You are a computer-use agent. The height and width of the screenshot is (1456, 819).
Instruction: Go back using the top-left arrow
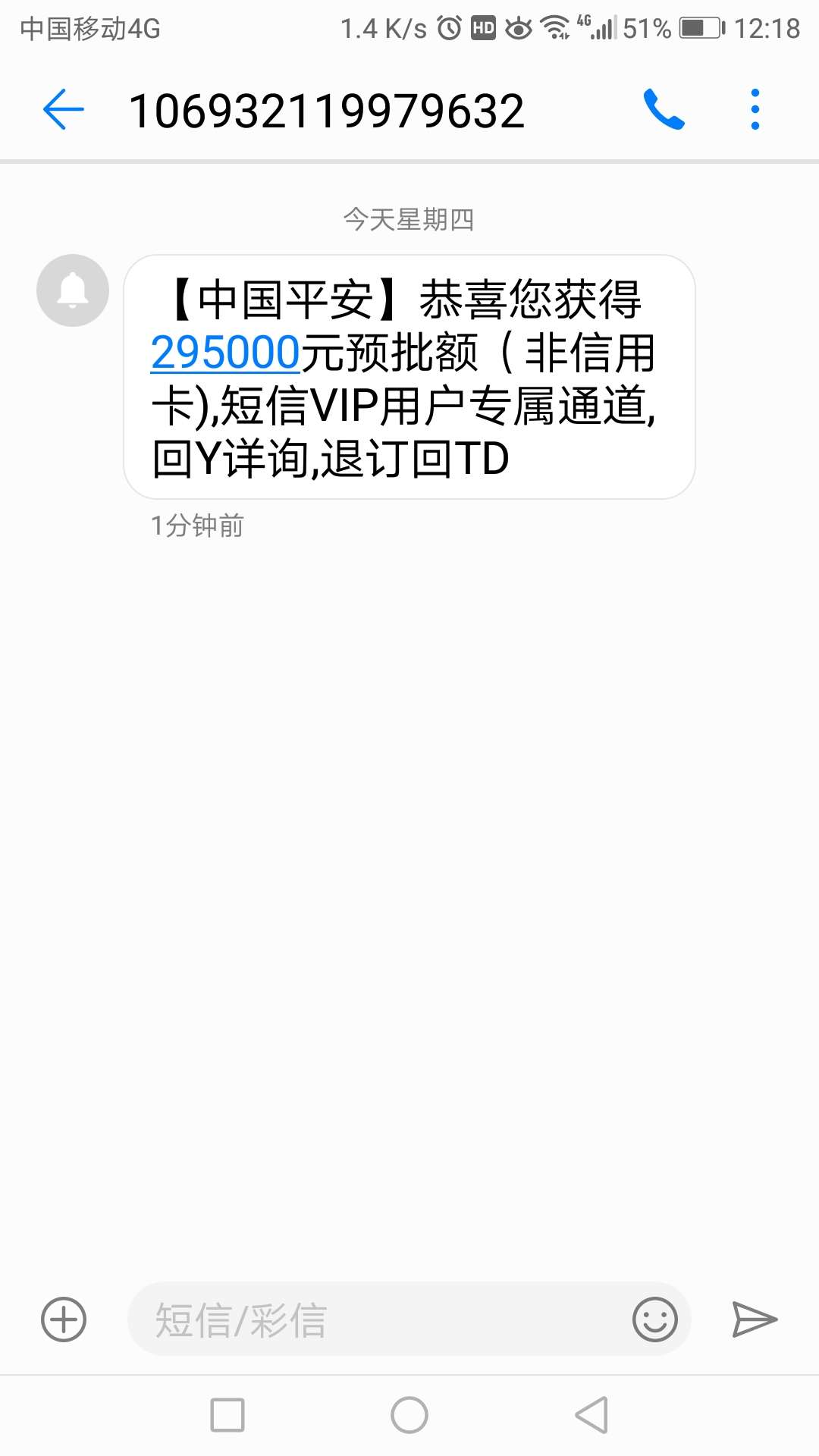[63, 109]
